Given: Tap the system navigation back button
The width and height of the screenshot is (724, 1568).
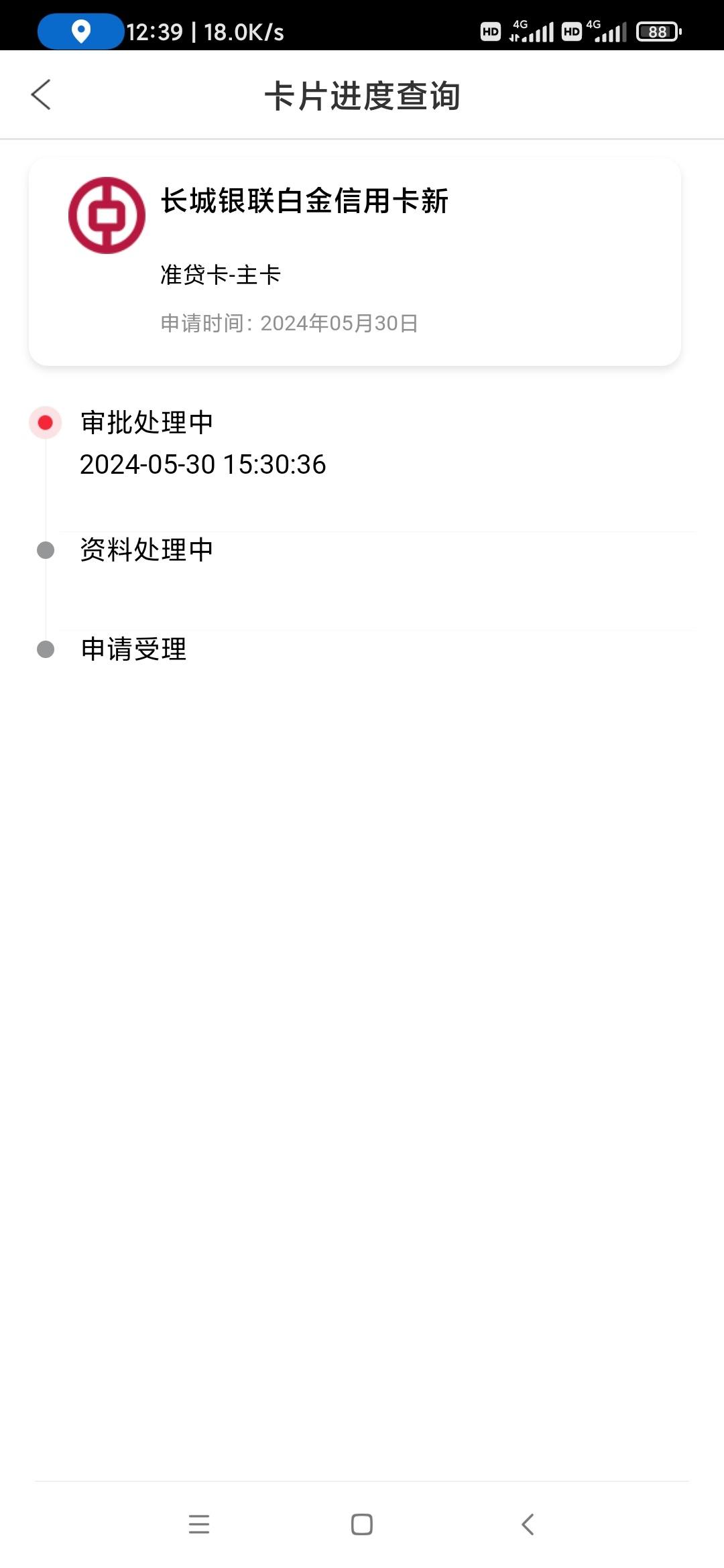Looking at the screenshot, I should point(528,1524).
